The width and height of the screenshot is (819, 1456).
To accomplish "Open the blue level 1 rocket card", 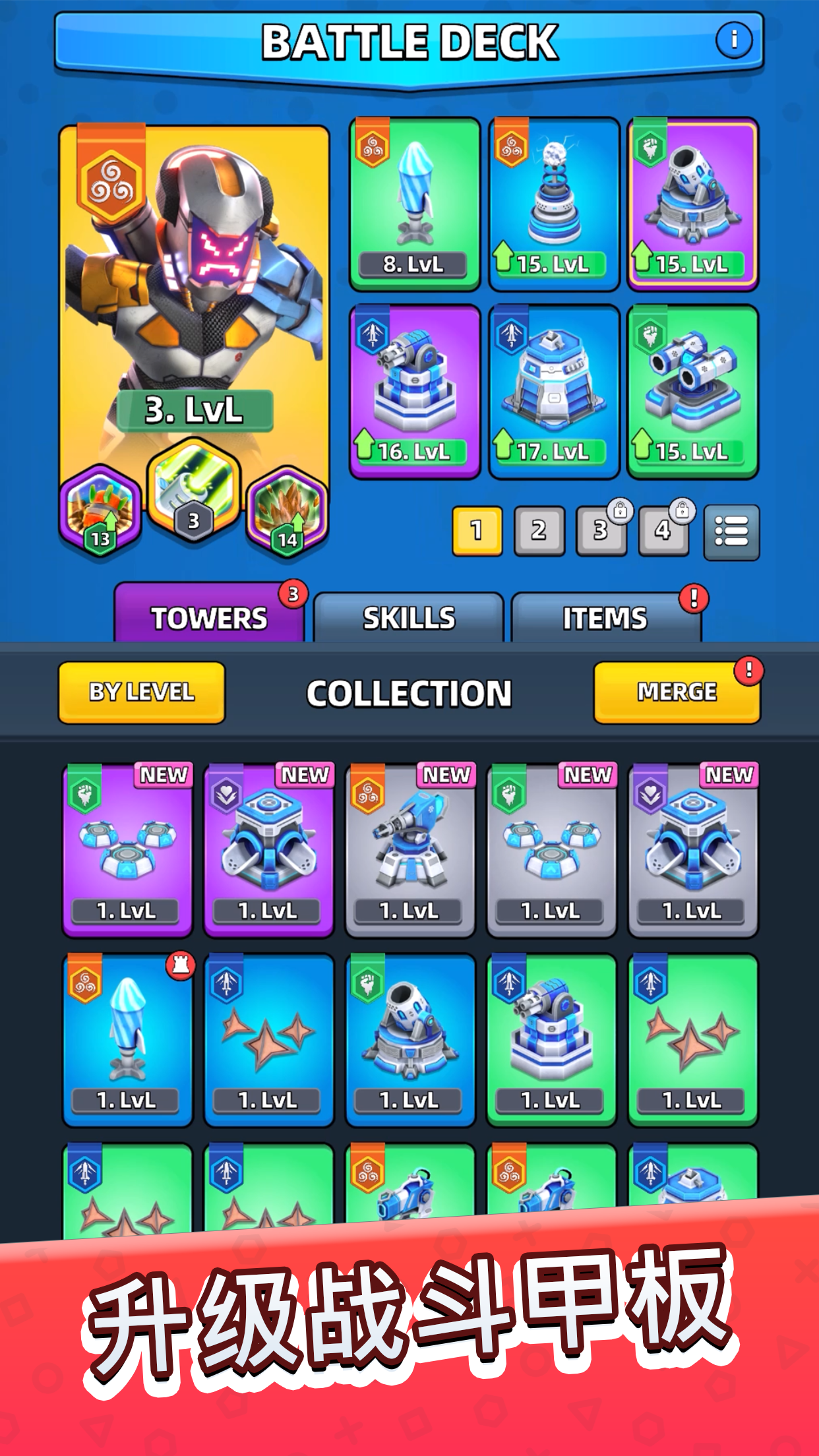I will [127, 1040].
